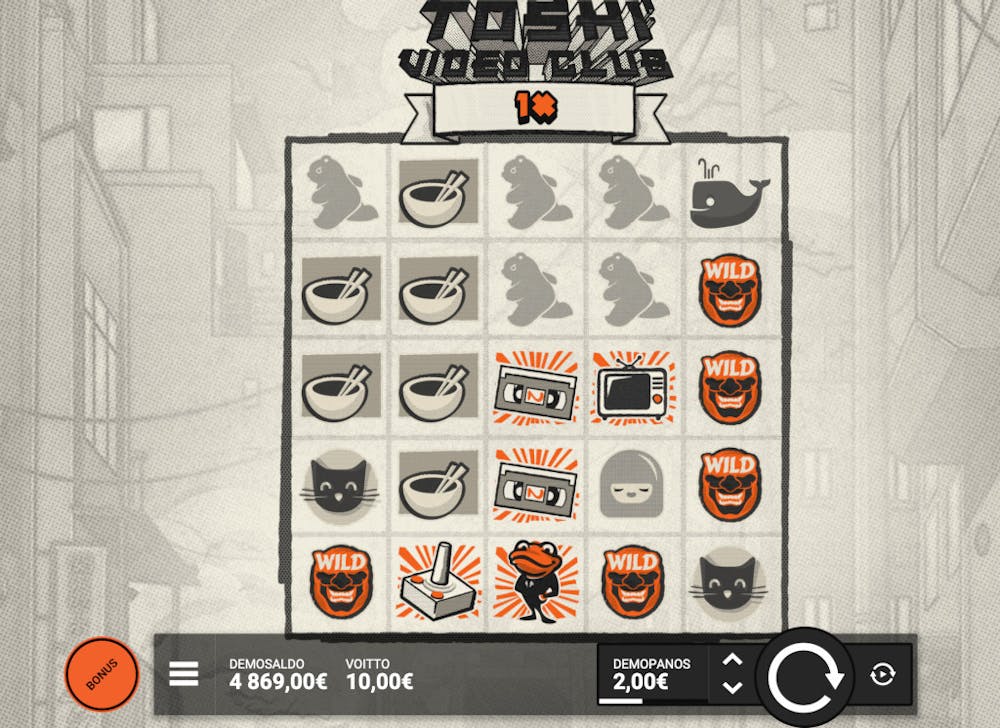Open the autoplay settings
Screen dimensions: 1000x728
click(x=882, y=675)
